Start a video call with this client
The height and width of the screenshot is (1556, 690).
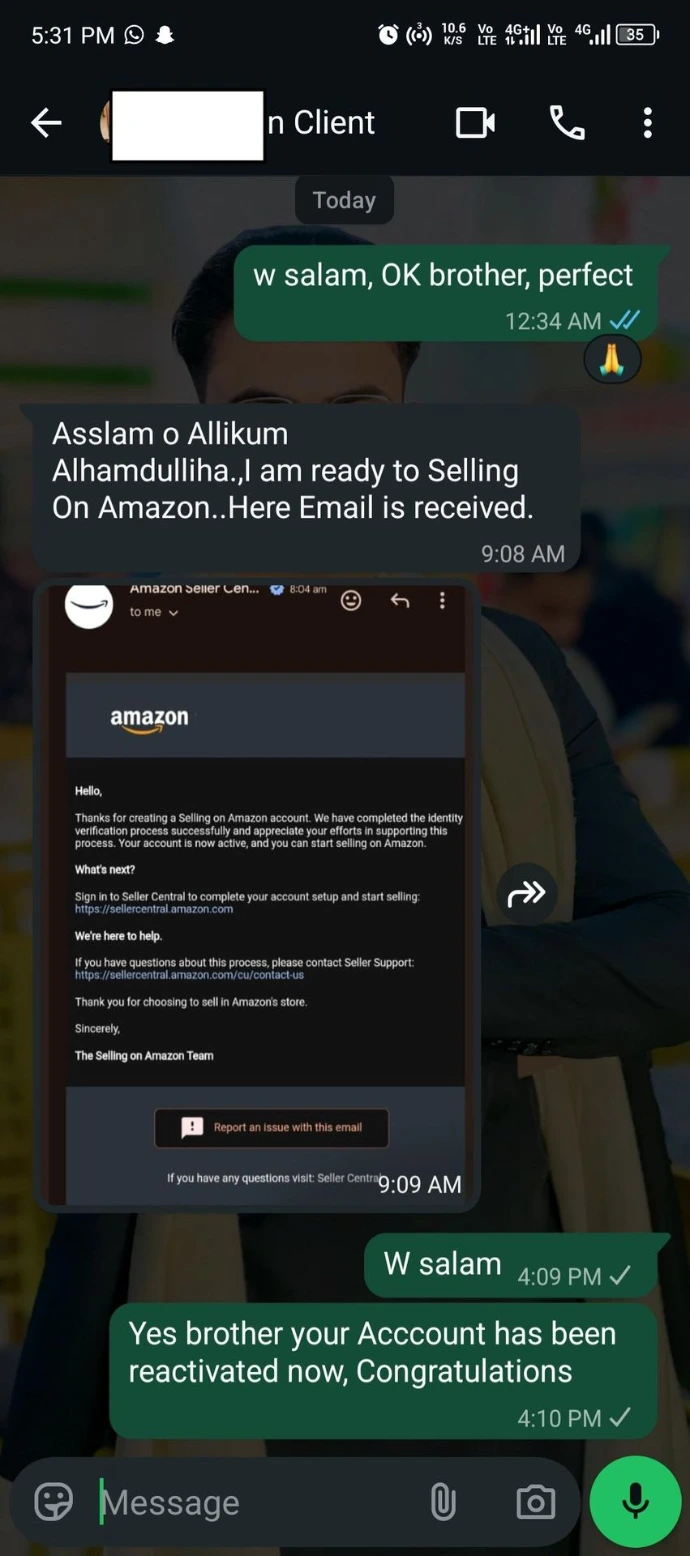[475, 123]
